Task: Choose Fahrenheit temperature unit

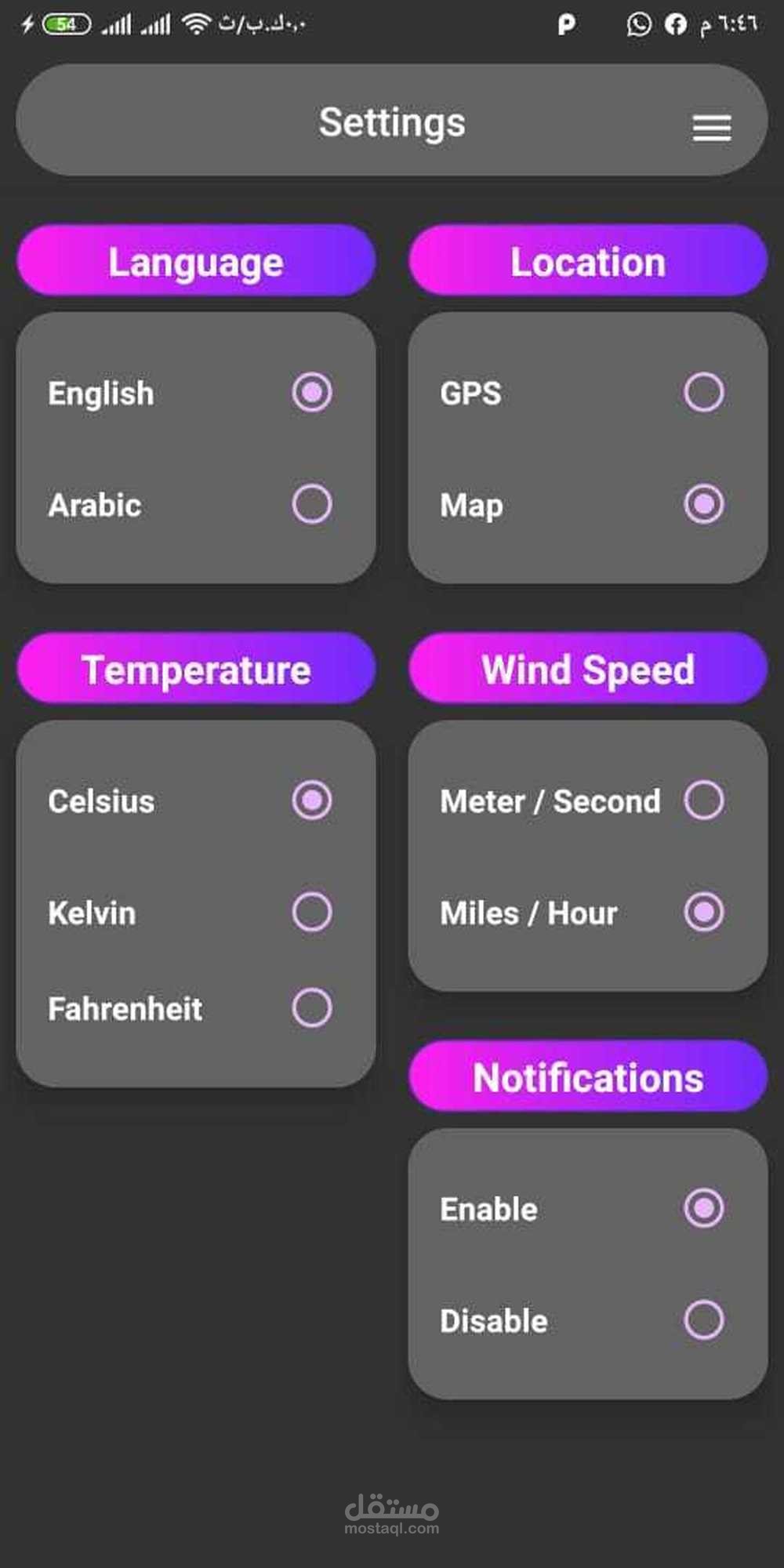Action: coord(312,1007)
